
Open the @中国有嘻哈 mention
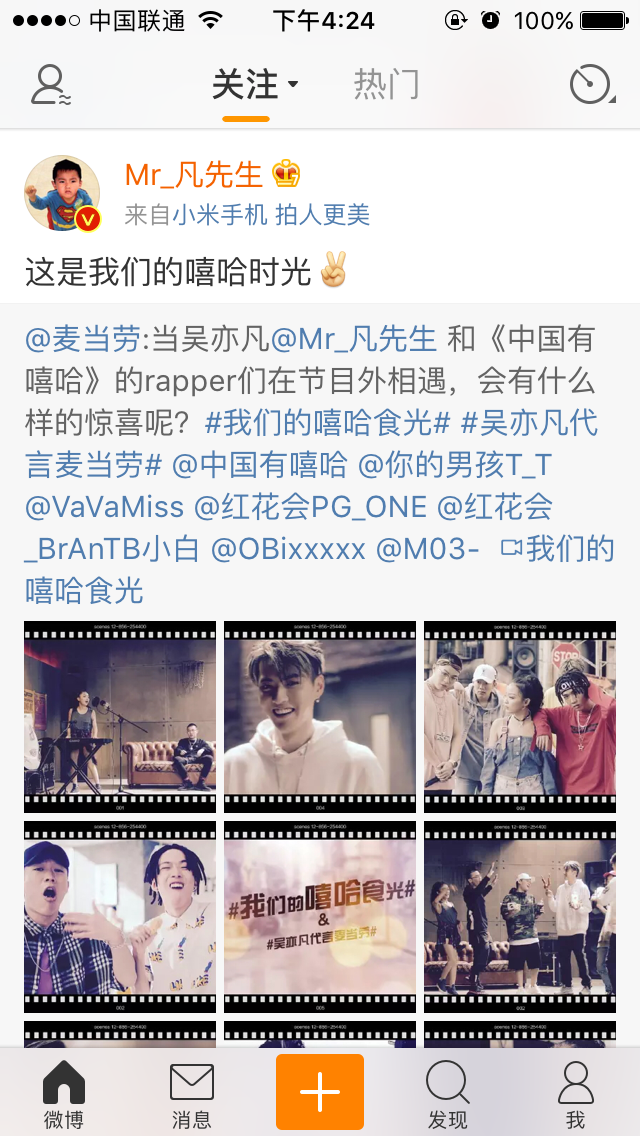pyautogui.click(x=260, y=465)
